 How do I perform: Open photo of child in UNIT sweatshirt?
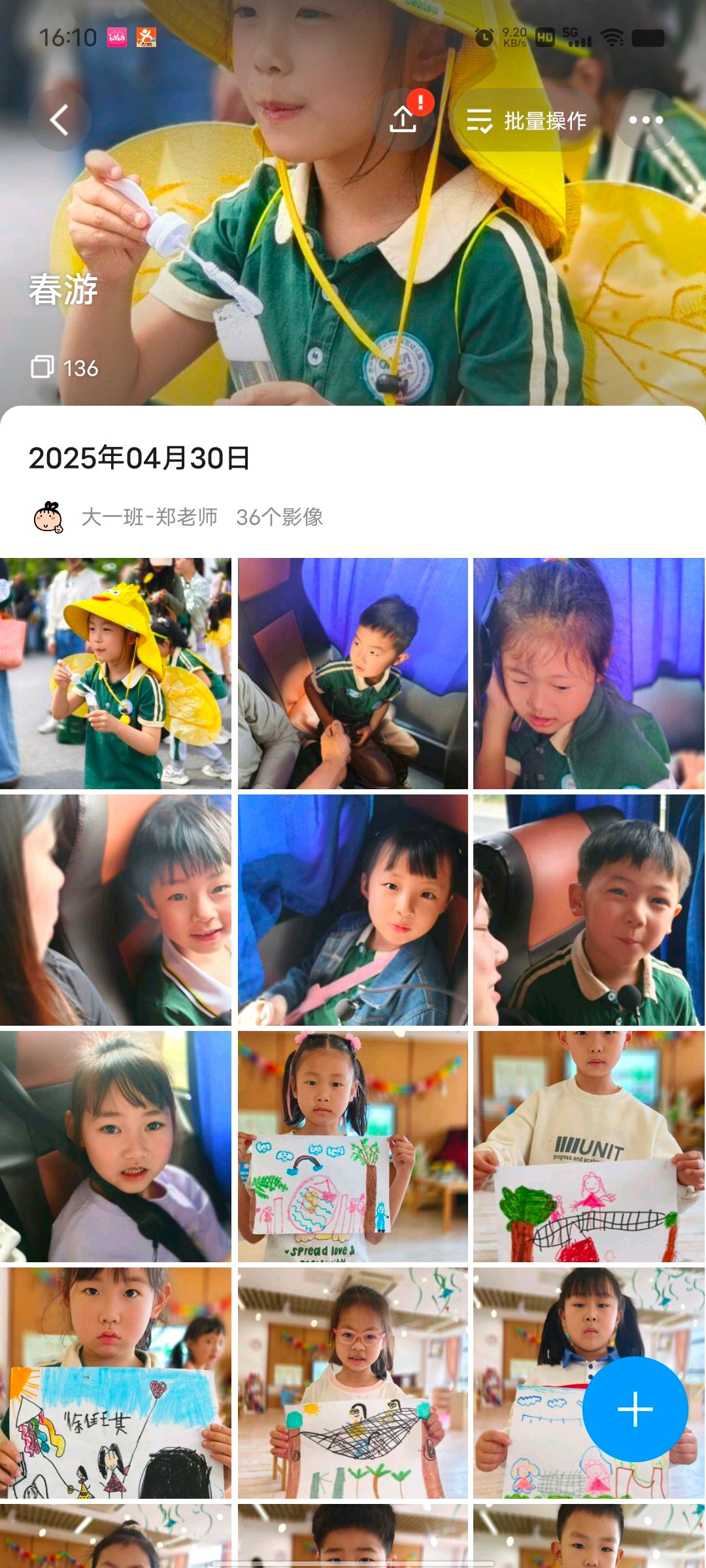pos(588,1146)
